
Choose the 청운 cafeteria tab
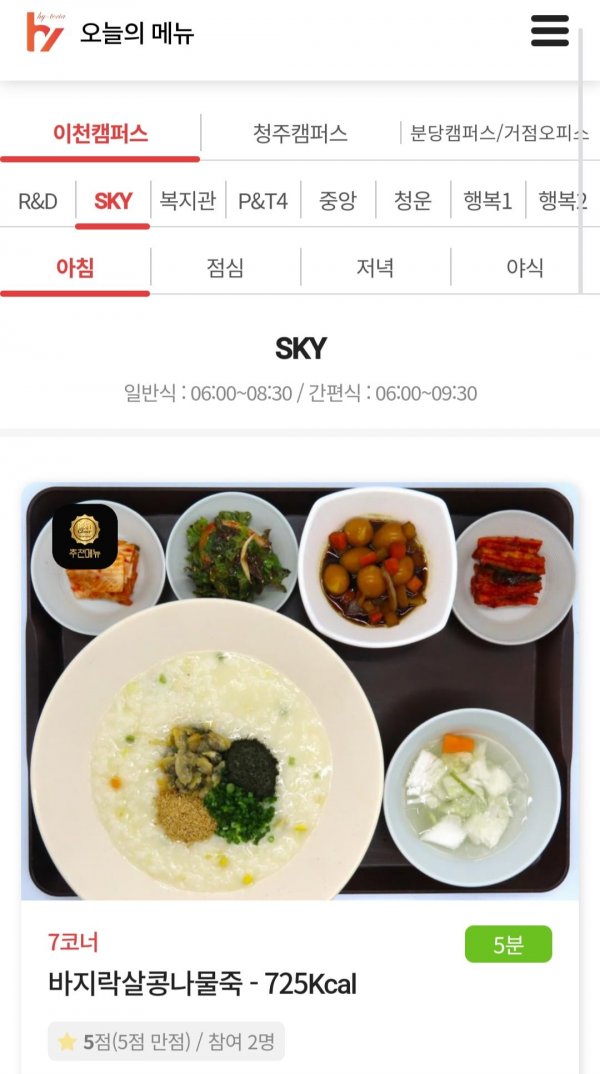click(x=413, y=201)
